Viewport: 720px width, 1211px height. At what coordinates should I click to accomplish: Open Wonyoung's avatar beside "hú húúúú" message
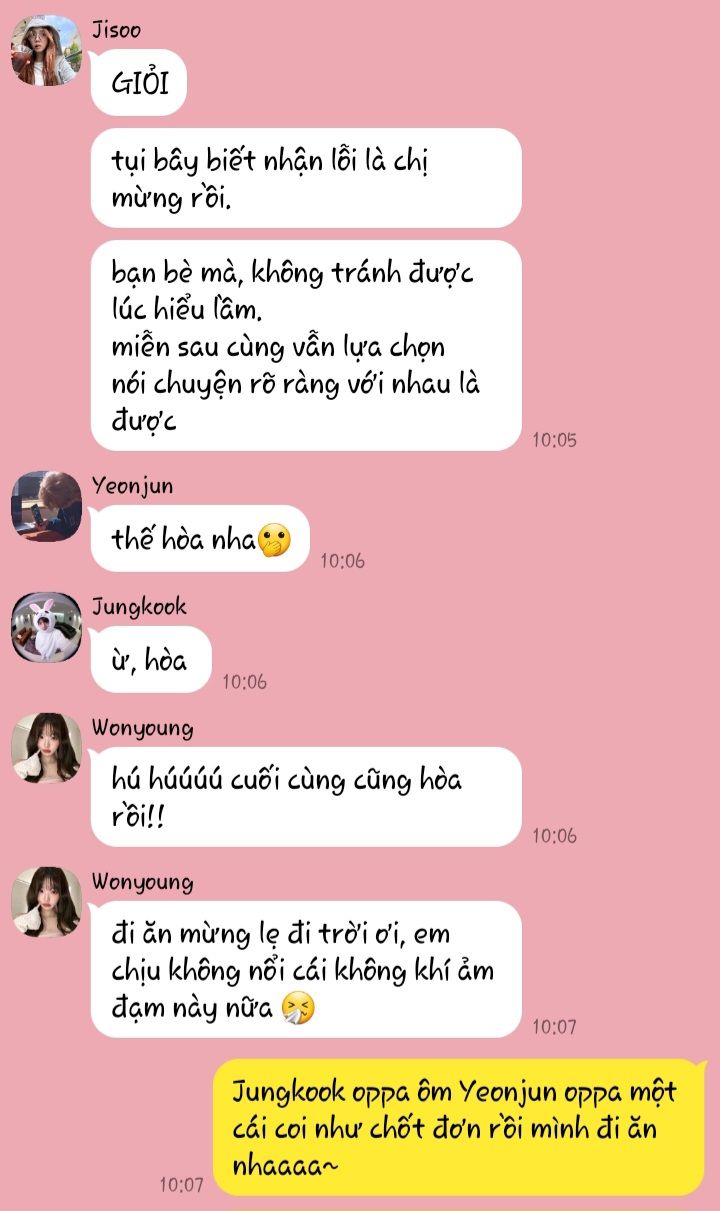coord(46,747)
